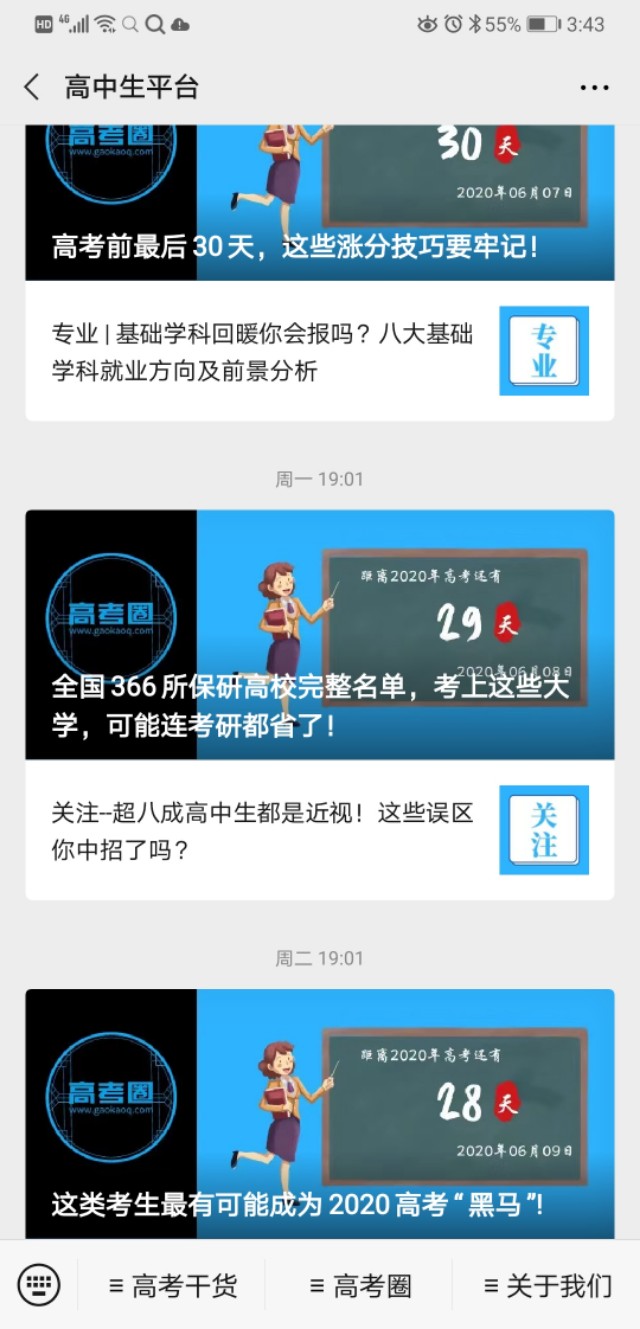The height and width of the screenshot is (1329, 640).
Task: Open the three-dot overflow menu
Action: coord(594,87)
